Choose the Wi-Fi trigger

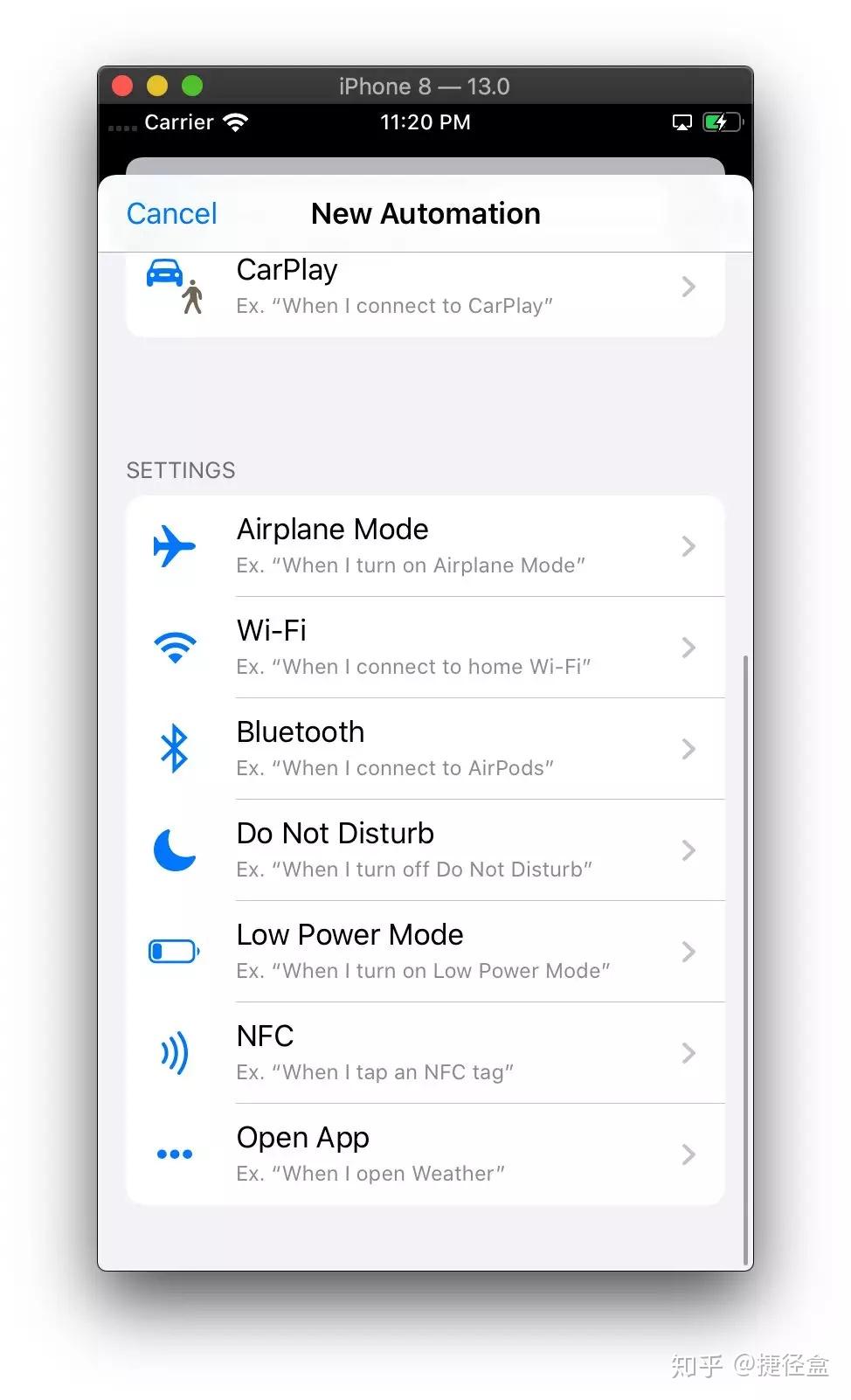[x=425, y=648]
